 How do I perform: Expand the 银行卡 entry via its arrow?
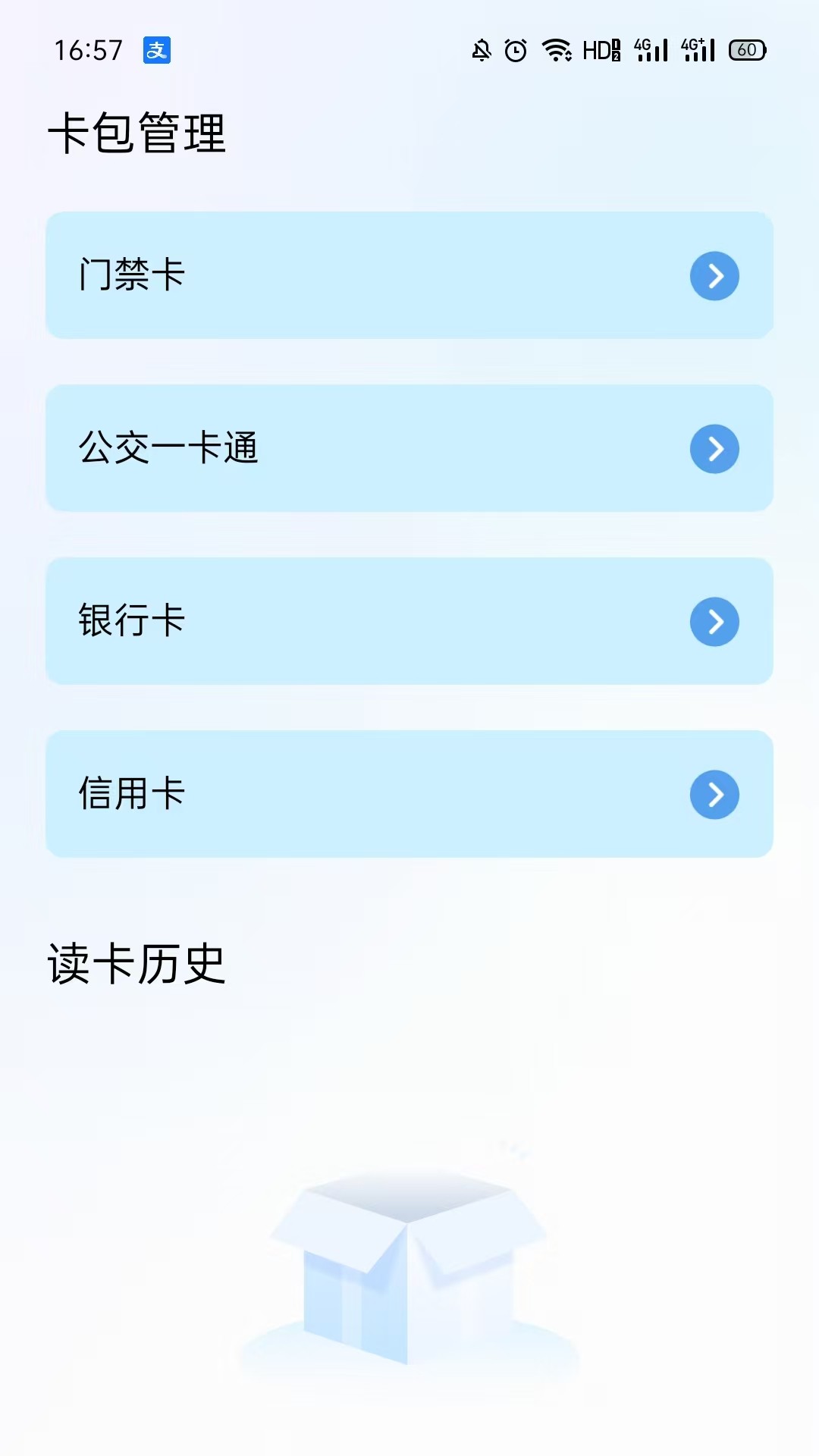click(714, 621)
